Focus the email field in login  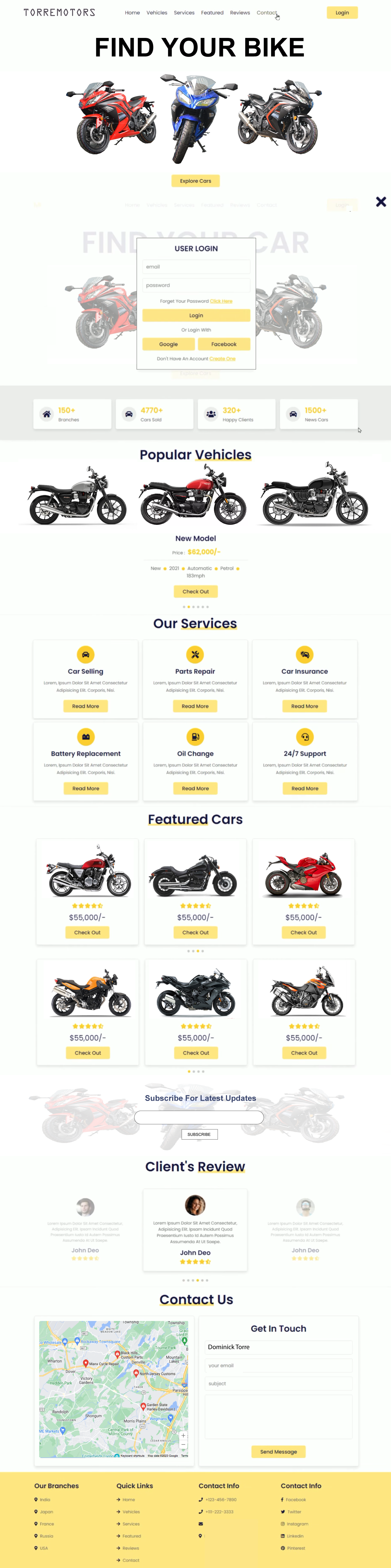(x=196, y=267)
